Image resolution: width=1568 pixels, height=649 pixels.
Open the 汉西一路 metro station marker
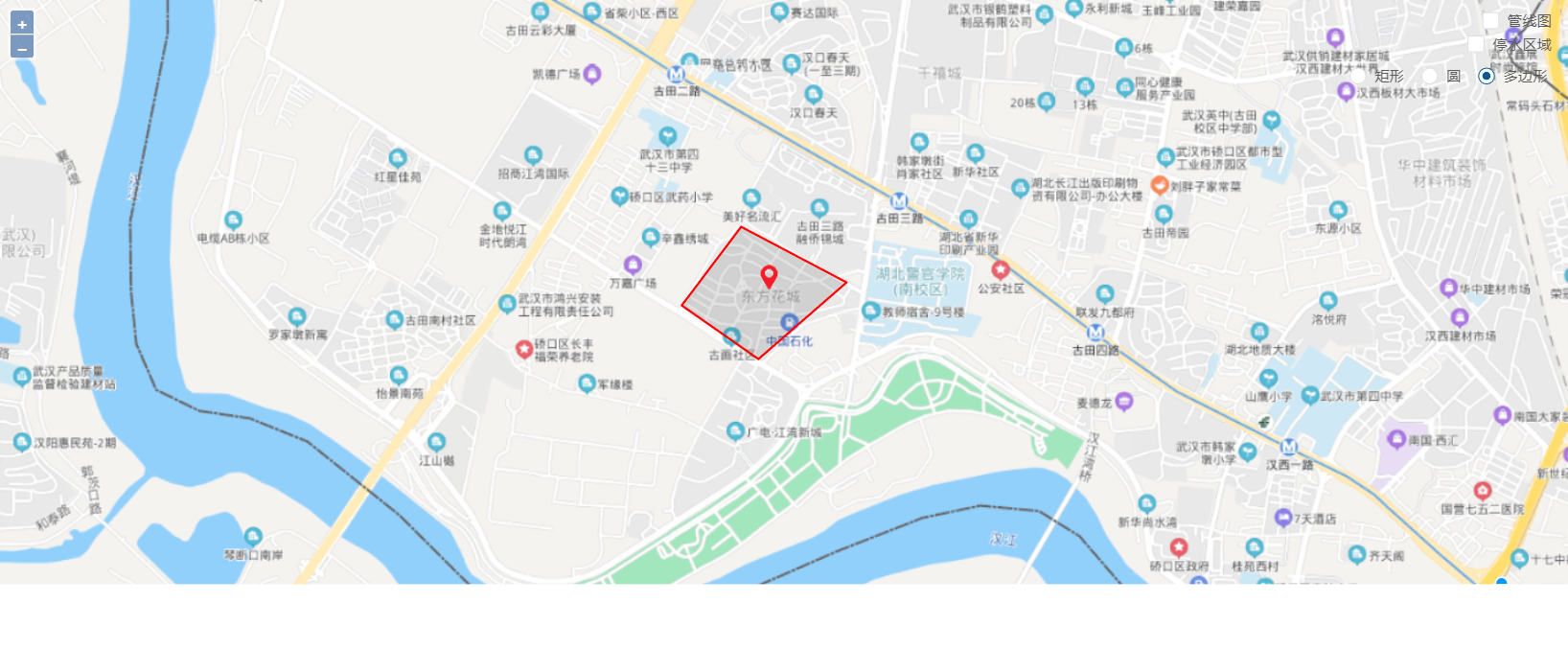click(x=1289, y=447)
